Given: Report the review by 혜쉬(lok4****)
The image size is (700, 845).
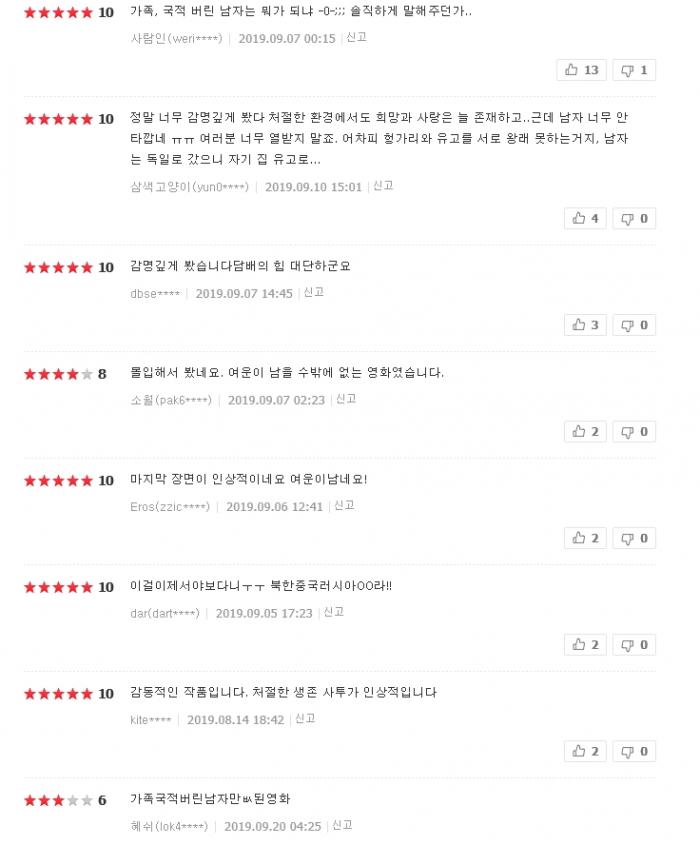Looking at the screenshot, I should pyautogui.click(x=342, y=826).
